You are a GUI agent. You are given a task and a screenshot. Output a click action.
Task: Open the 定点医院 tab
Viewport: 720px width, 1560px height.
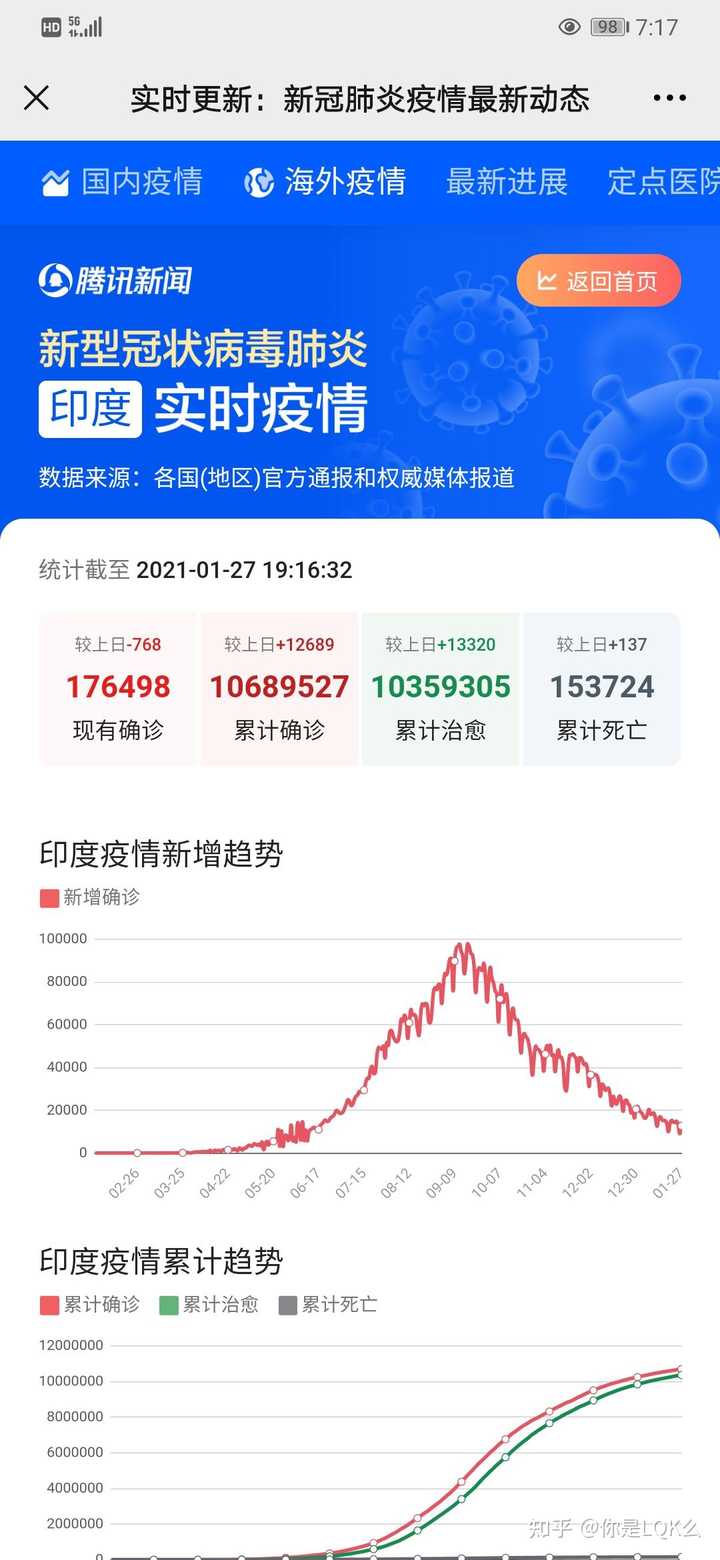(662, 182)
